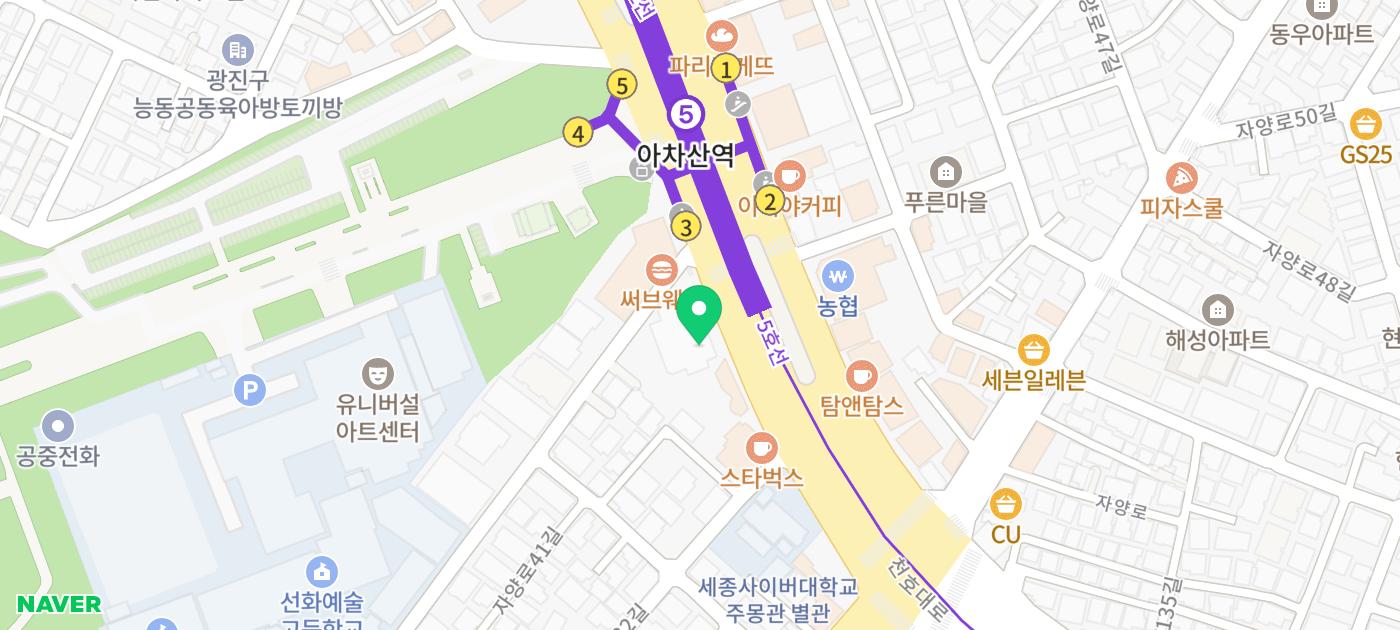Viewport: 1400px width, 630px height.
Task: Tap the green location pin marker
Action: [x=699, y=312]
